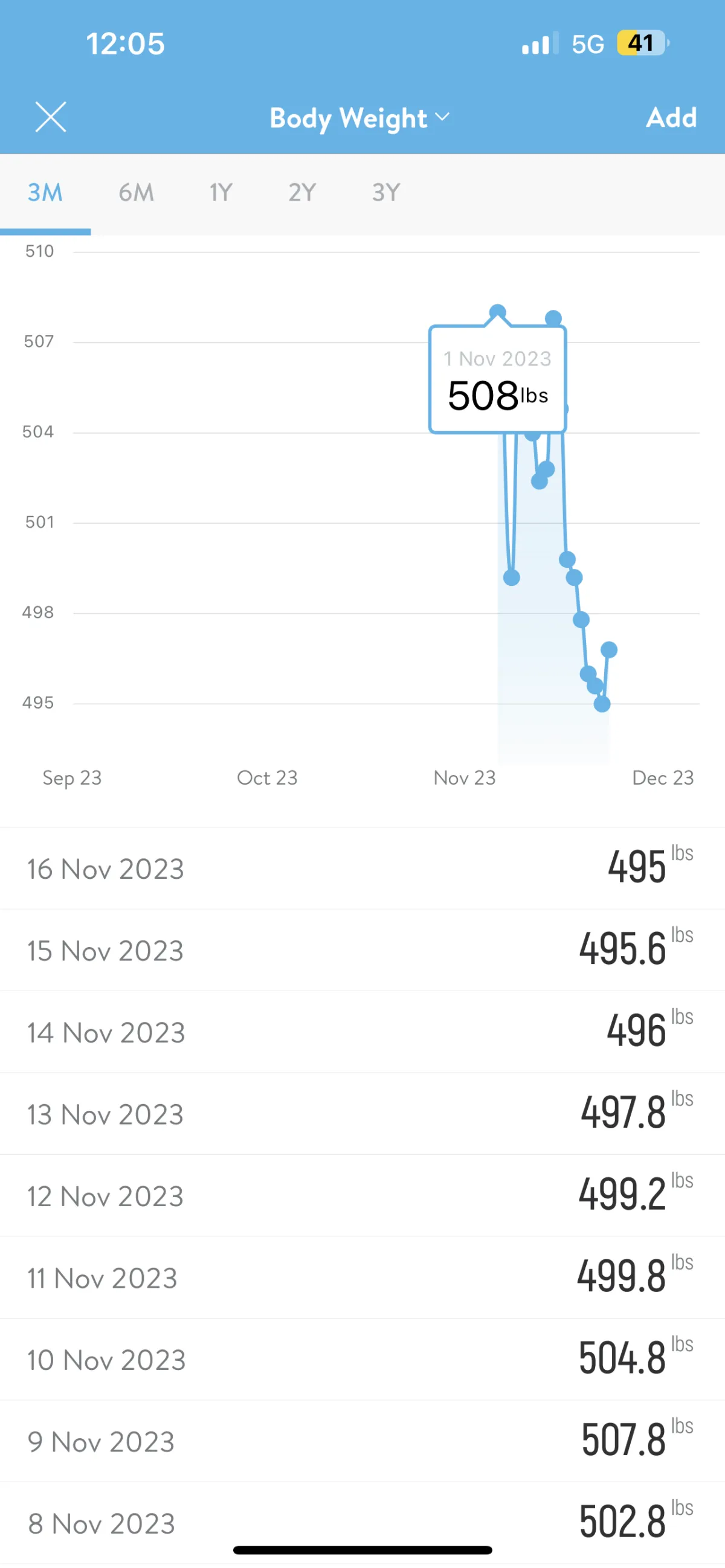Open the 16 Nov 2023 weight entry
This screenshot has height=1568, width=725.
(362, 868)
